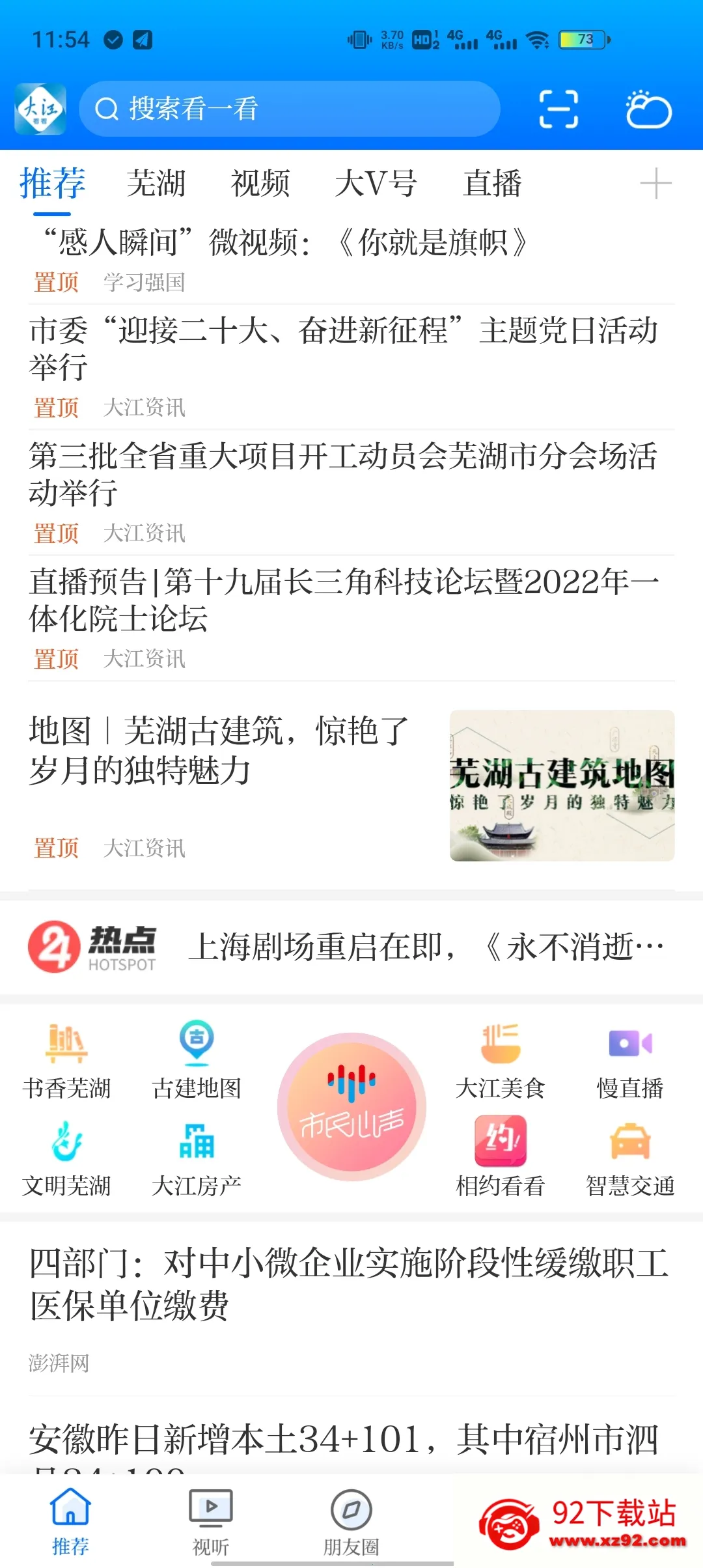Open 芜湖古建筑 map article
The image size is (703, 1568).
click(x=219, y=750)
